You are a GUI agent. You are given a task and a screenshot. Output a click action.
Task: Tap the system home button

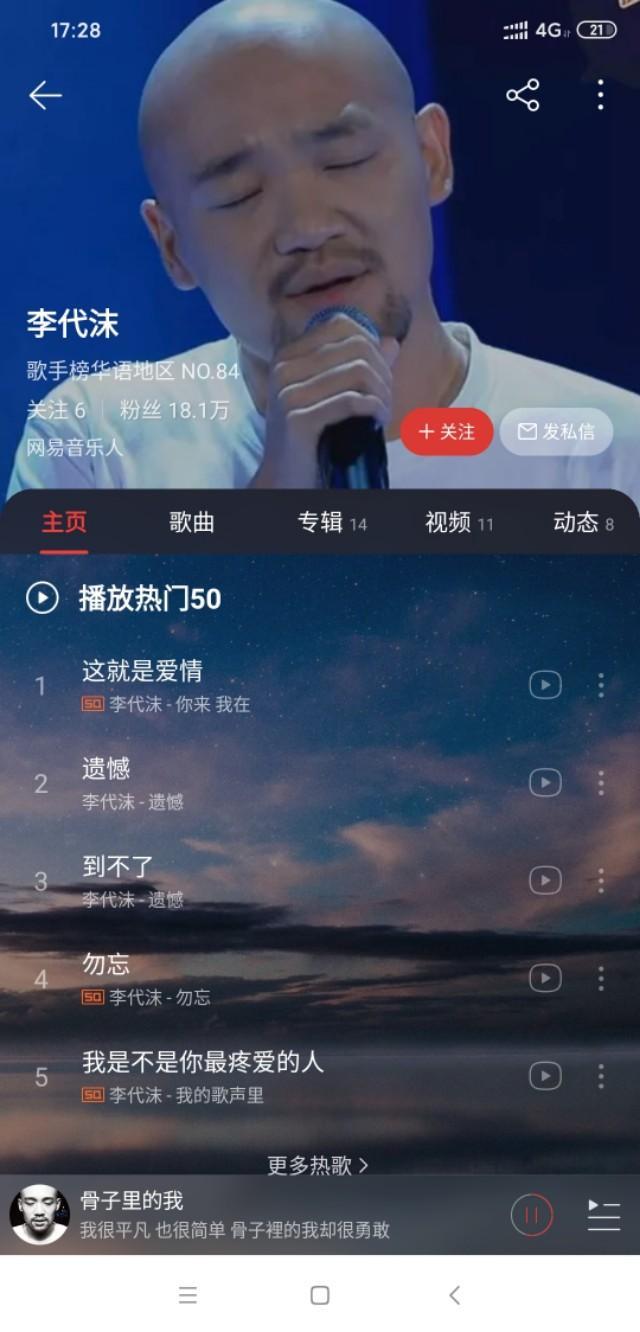tap(320, 1295)
